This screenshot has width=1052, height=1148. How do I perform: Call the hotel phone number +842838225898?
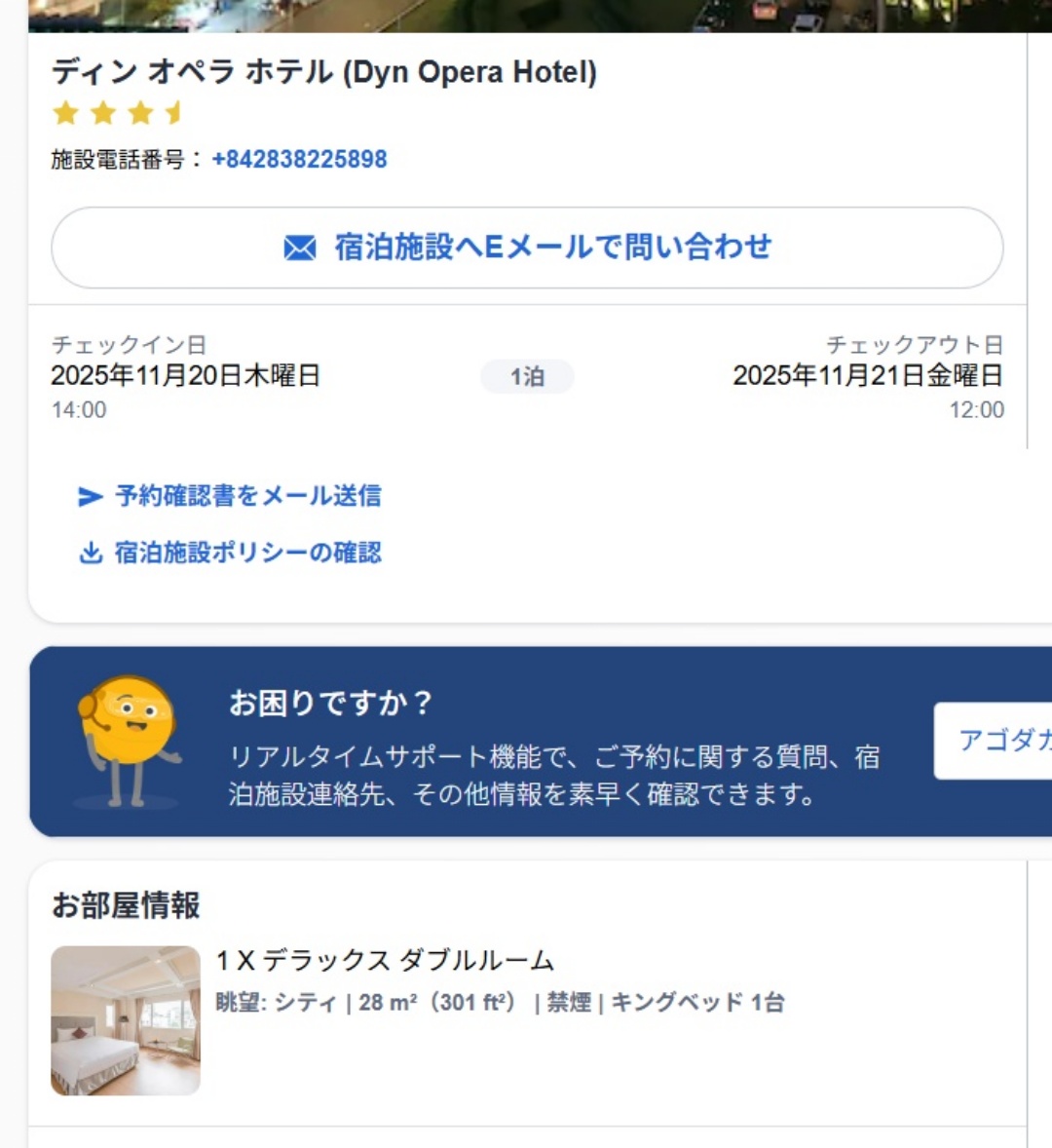point(299,159)
